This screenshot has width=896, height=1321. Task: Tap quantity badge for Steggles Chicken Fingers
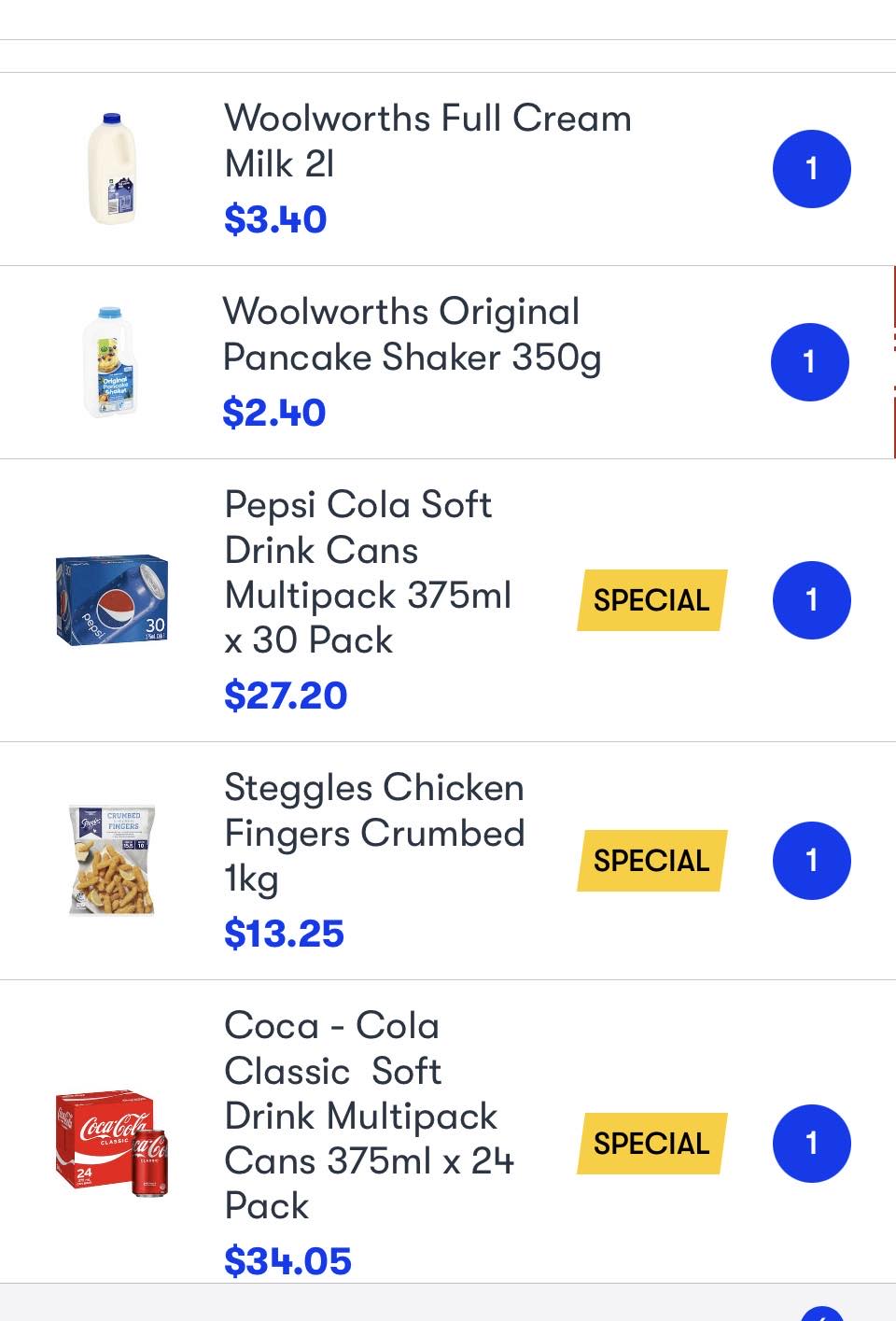tap(811, 861)
